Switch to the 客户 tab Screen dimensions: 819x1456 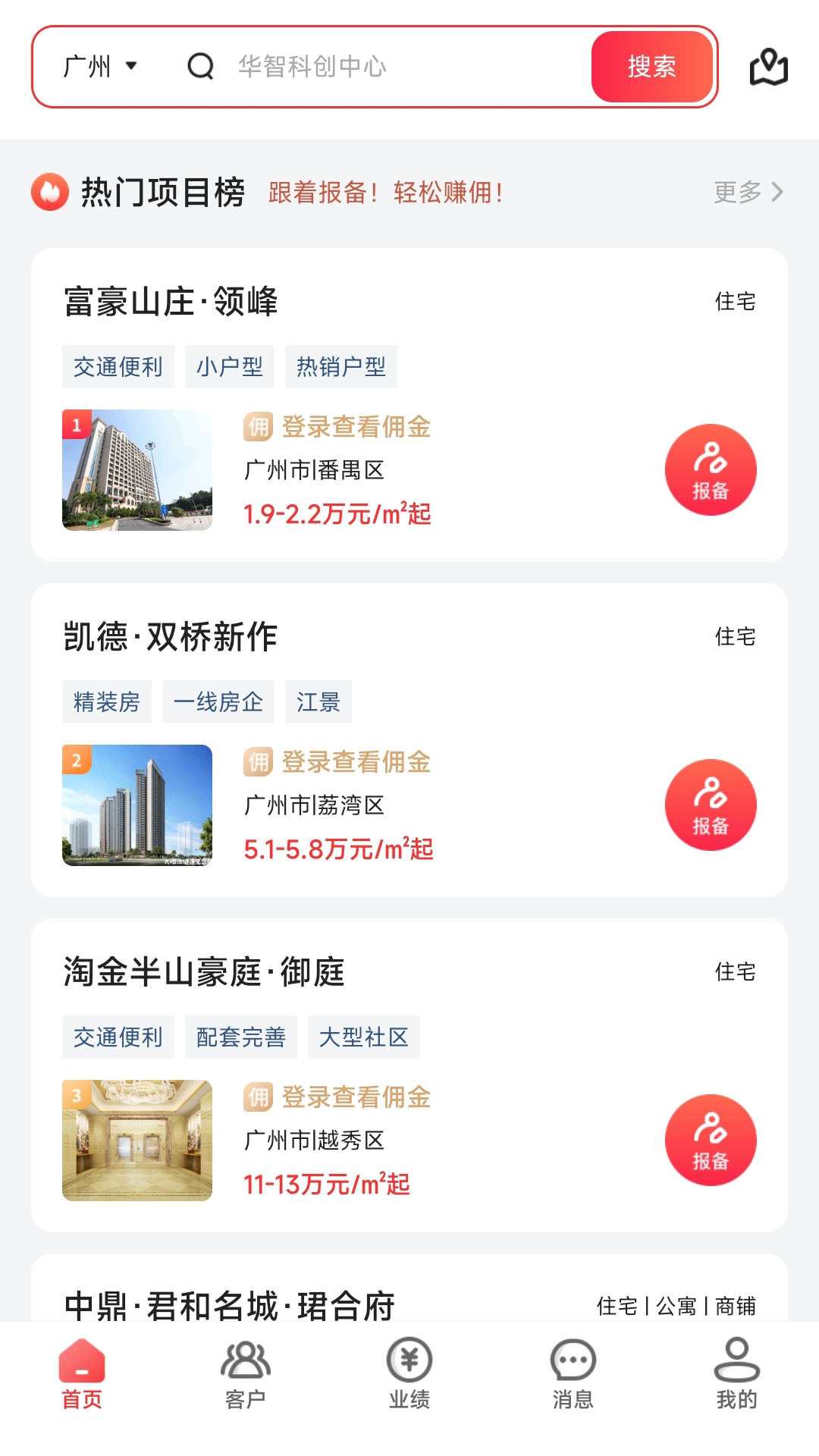(246, 1373)
